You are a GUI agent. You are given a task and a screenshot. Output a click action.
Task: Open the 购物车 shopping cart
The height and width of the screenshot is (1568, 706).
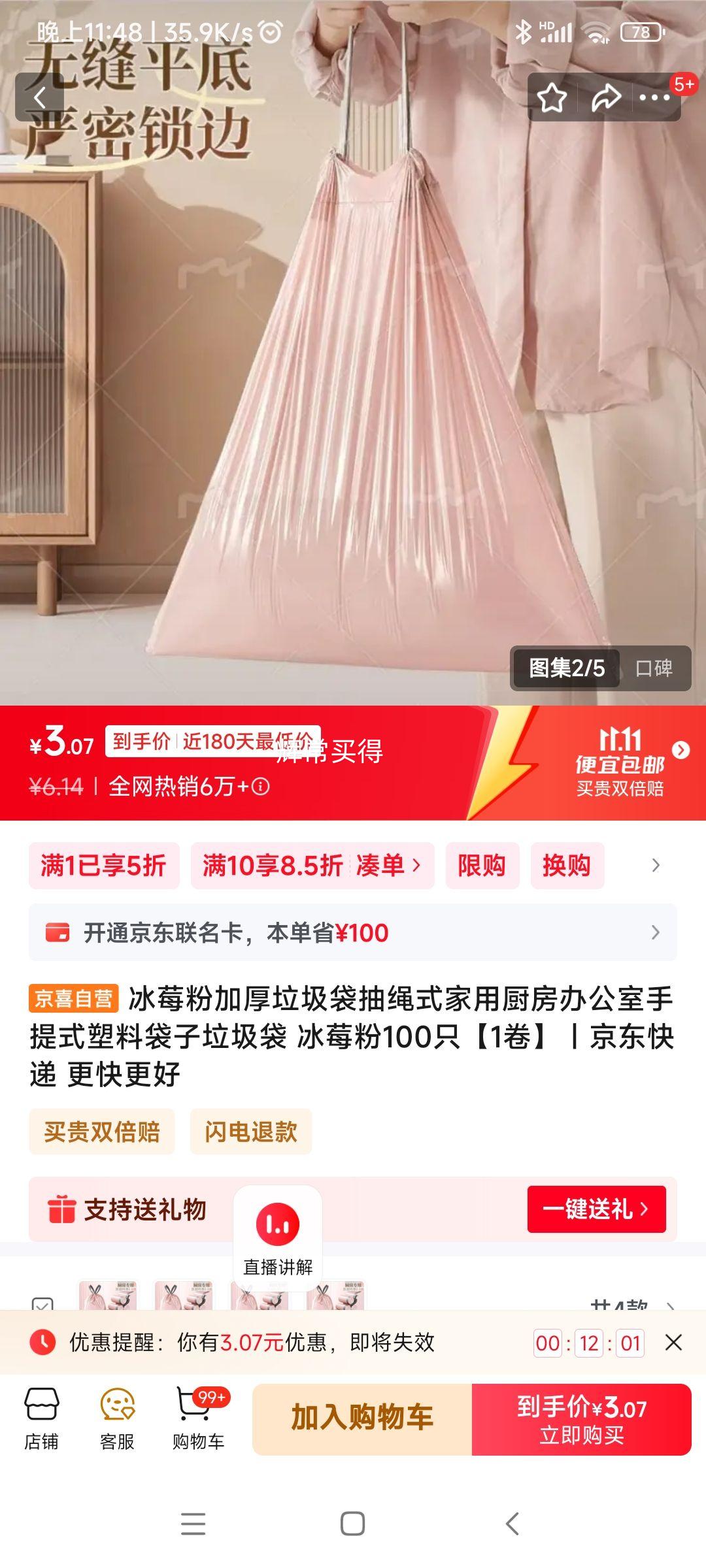point(198,1419)
